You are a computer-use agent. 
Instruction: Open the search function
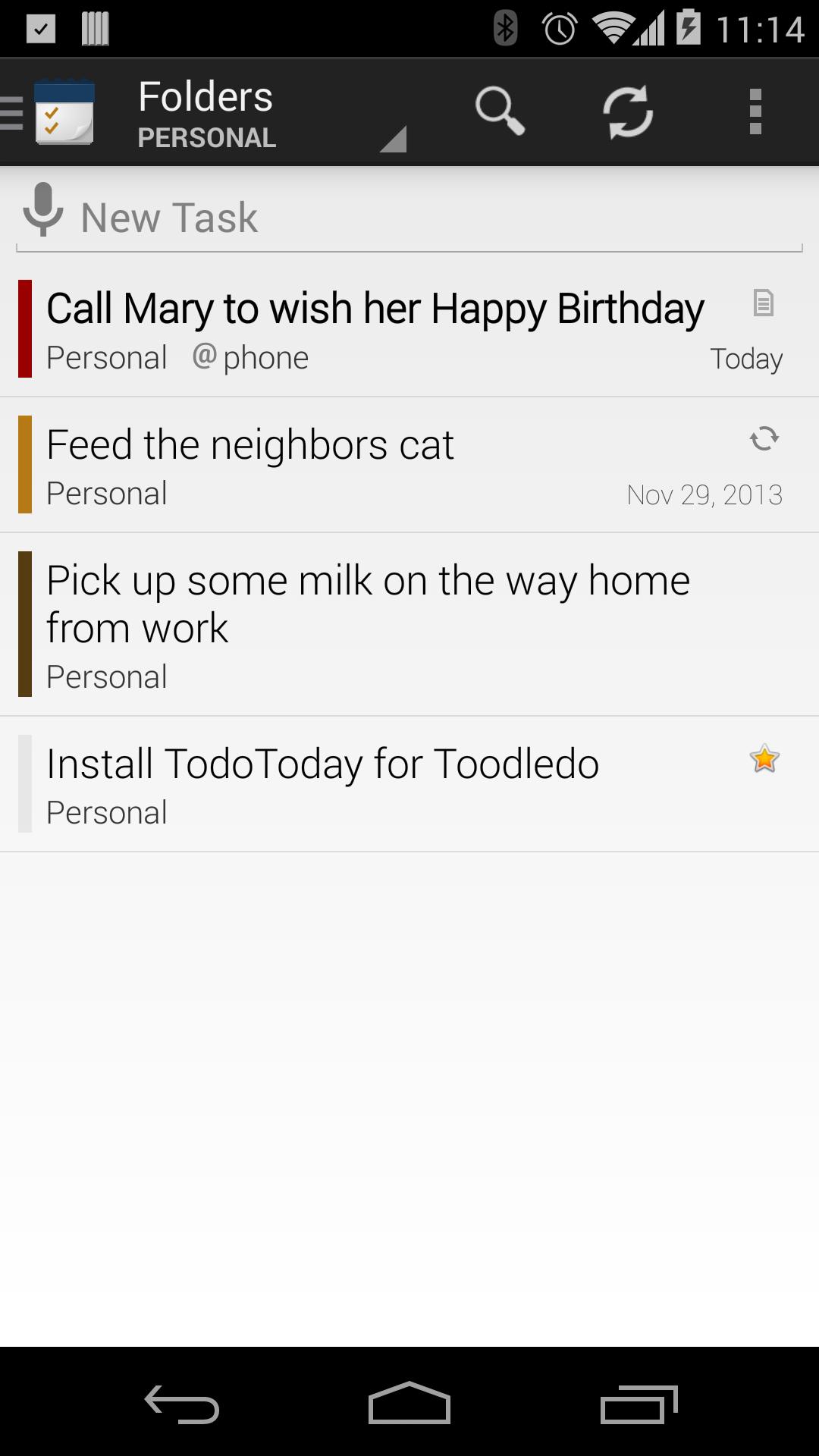(x=500, y=111)
